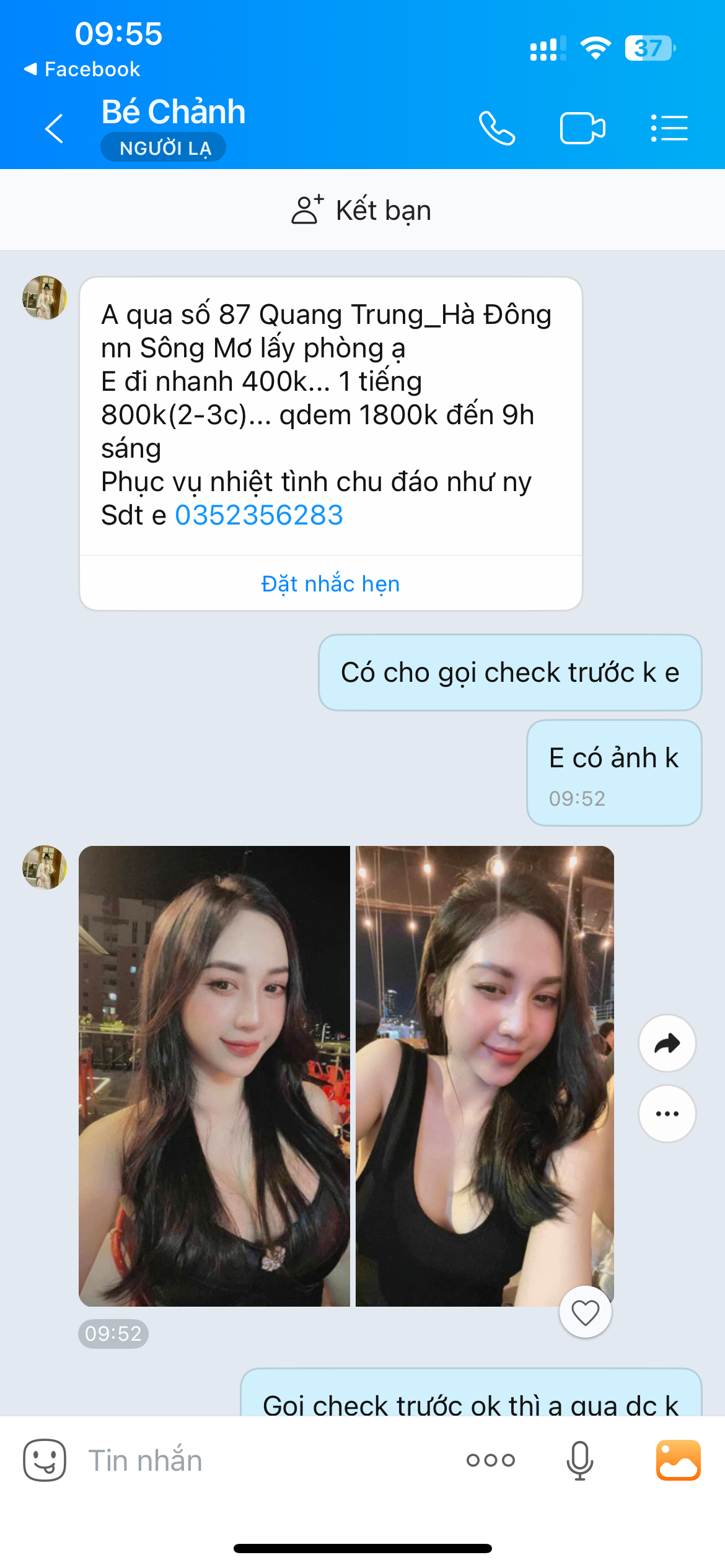This screenshot has height=1568, width=725.
Task: Open the chat options menu
Action: pos(669,129)
